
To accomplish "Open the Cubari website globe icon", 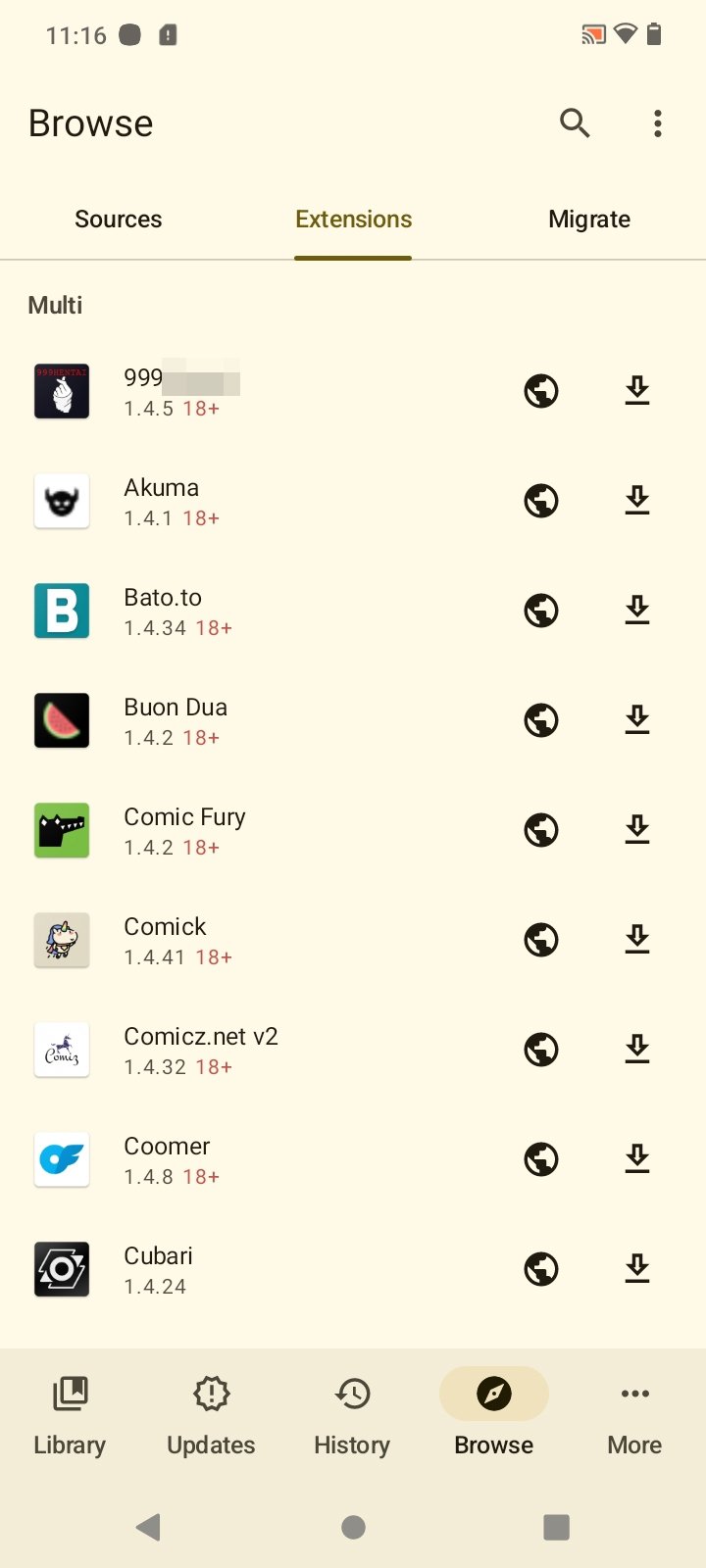I will click(x=541, y=1269).
